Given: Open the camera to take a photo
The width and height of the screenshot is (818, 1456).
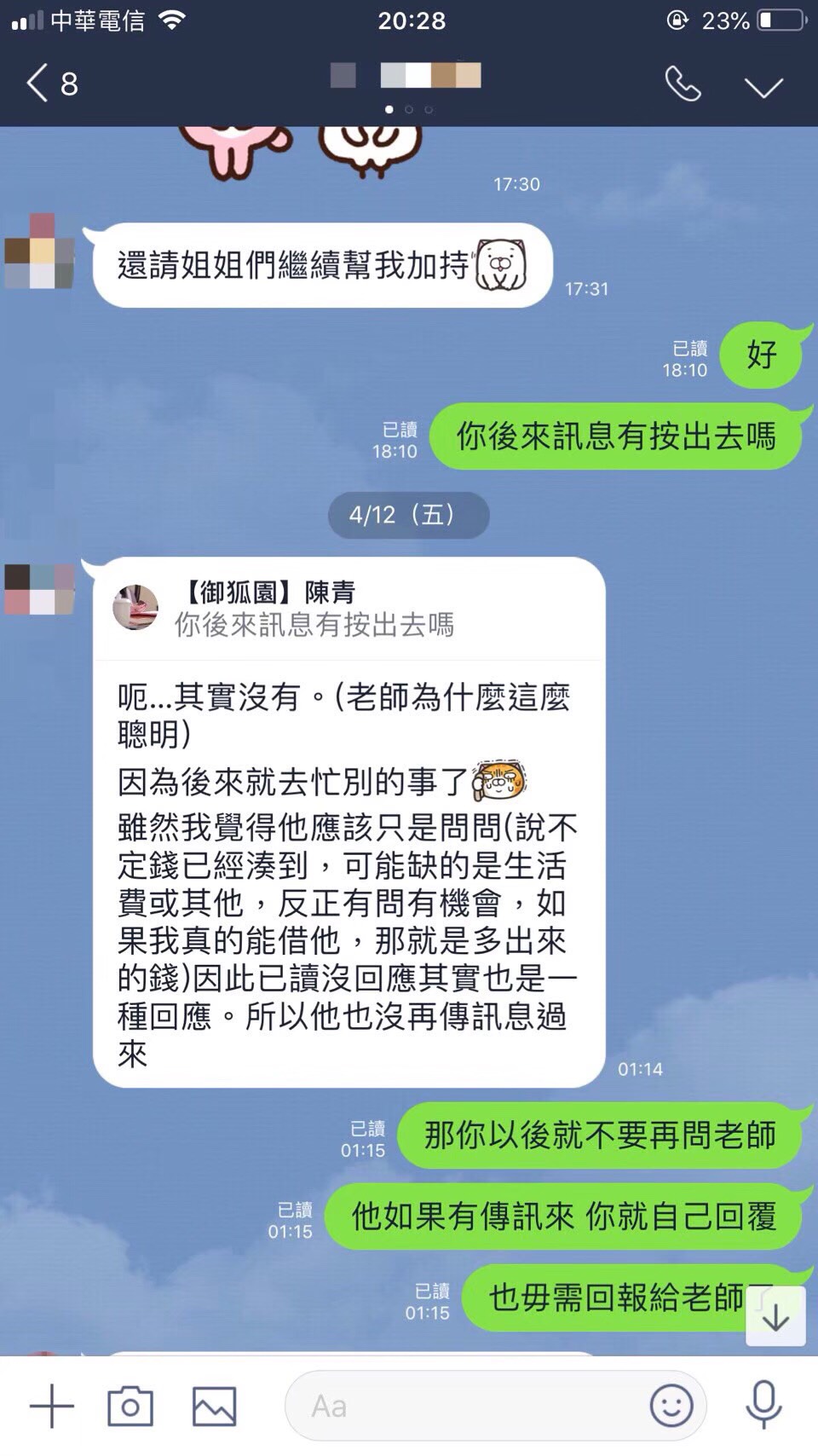Looking at the screenshot, I should [x=130, y=1406].
